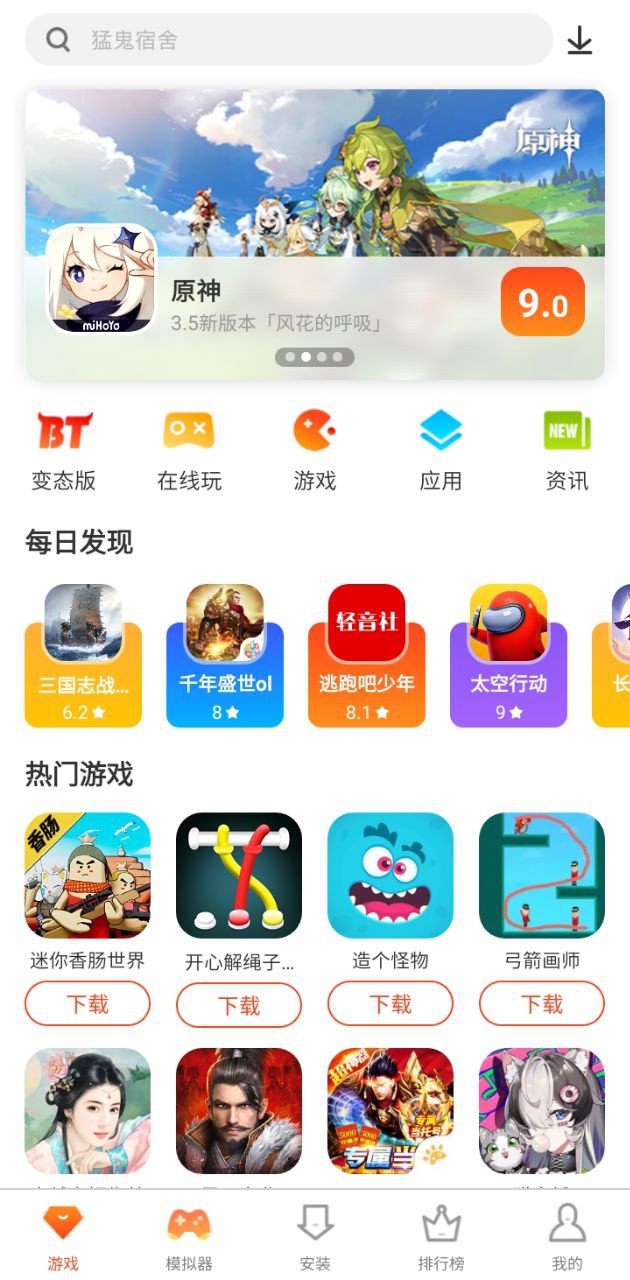The height and width of the screenshot is (1280, 630).
Task: Open the 游戏 category shortcut
Action: [315, 450]
